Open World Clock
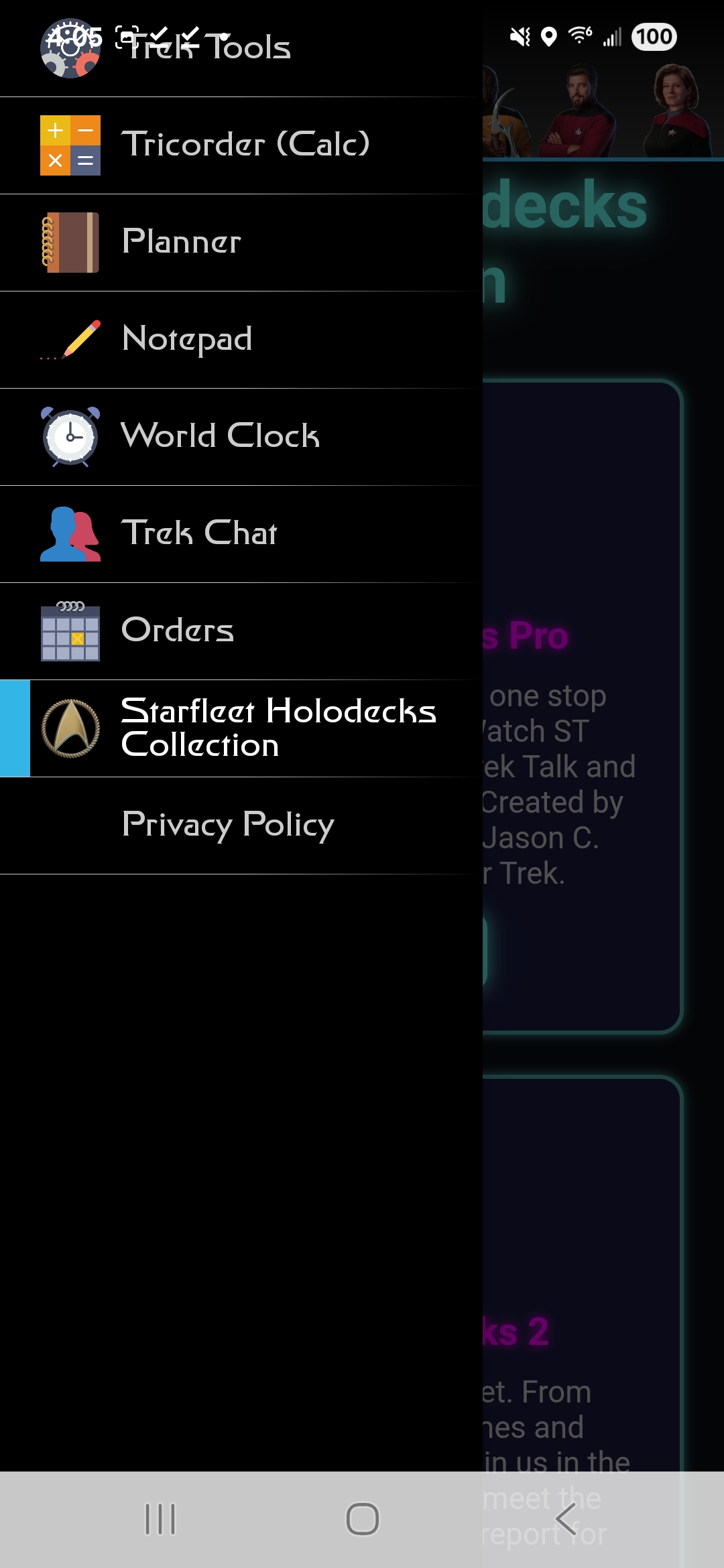This screenshot has height=1568, width=724. pyautogui.click(x=241, y=437)
